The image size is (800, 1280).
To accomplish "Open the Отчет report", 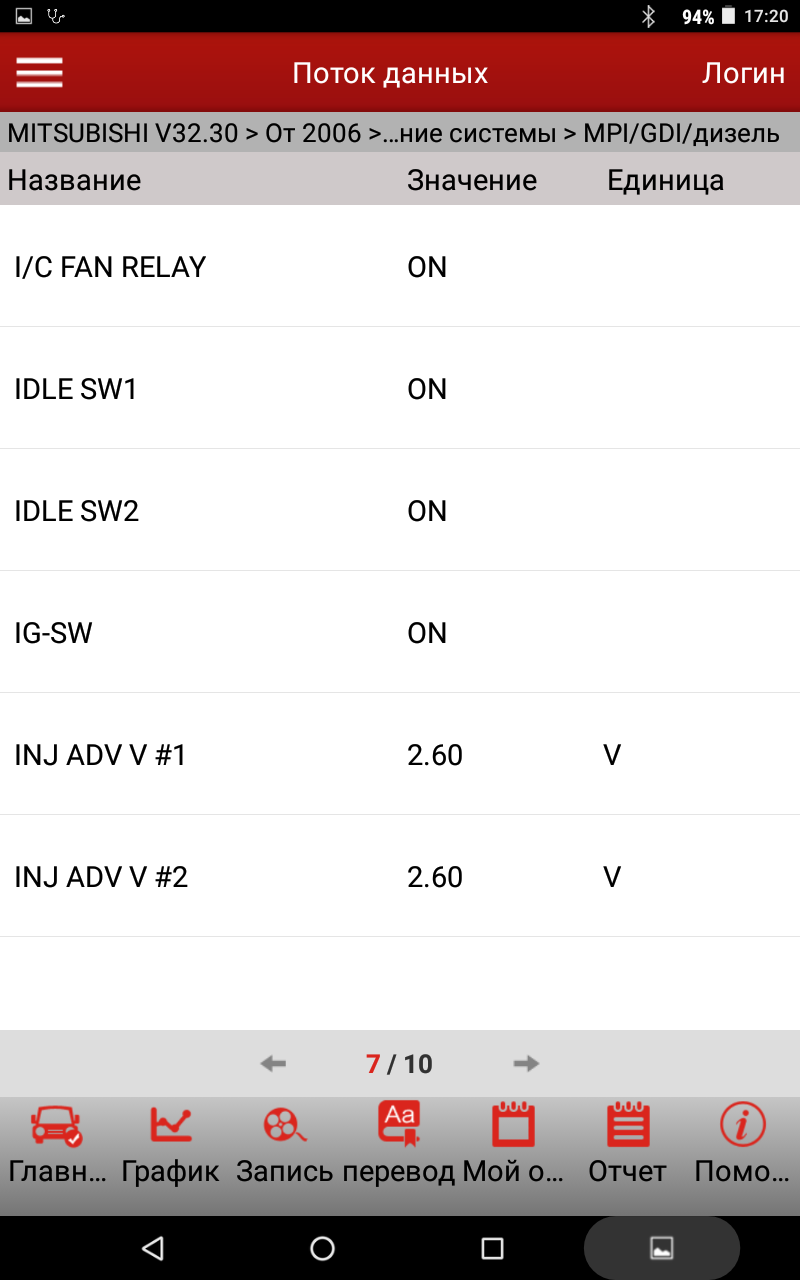I will pos(628,1146).
